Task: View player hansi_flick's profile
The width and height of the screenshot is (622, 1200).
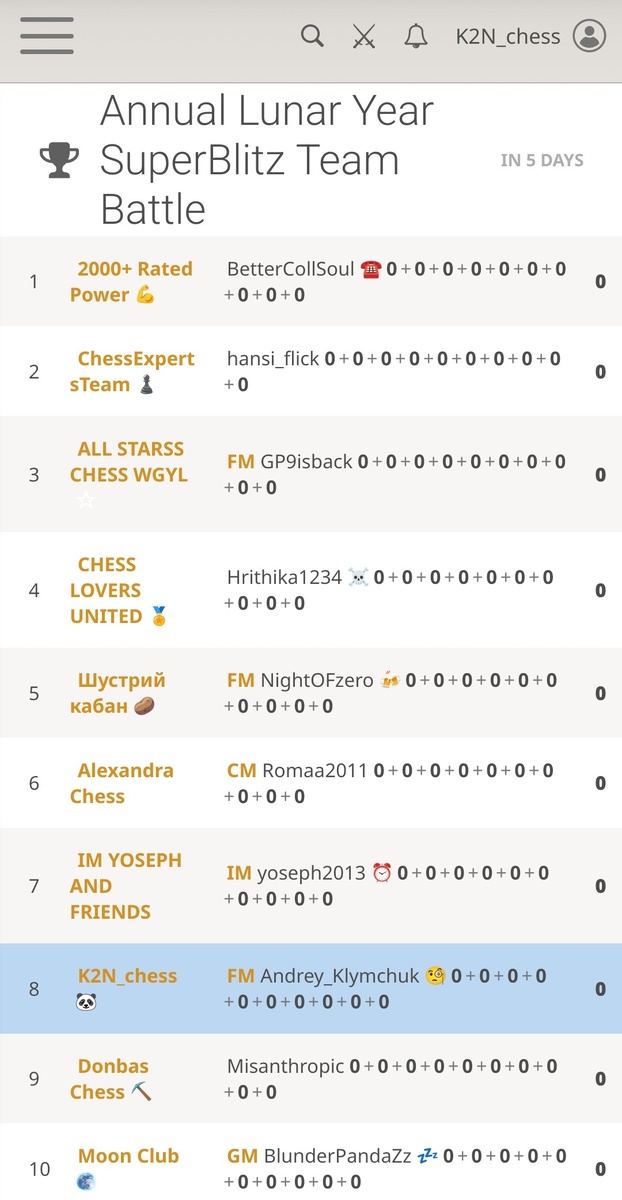Action: [x=273, y=359]
